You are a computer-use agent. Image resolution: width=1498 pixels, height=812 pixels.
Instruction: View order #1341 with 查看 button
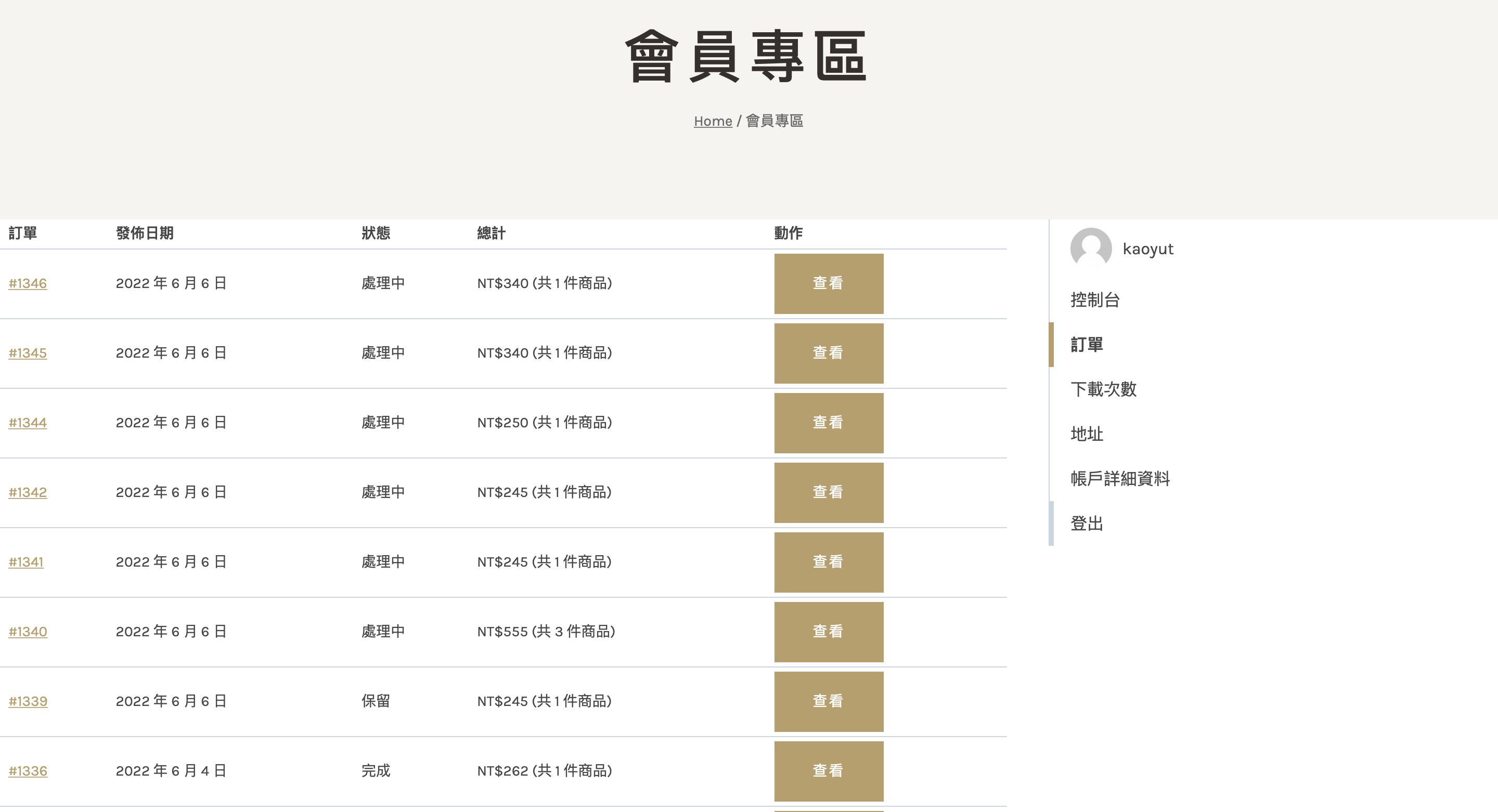(x=828, y=562)
